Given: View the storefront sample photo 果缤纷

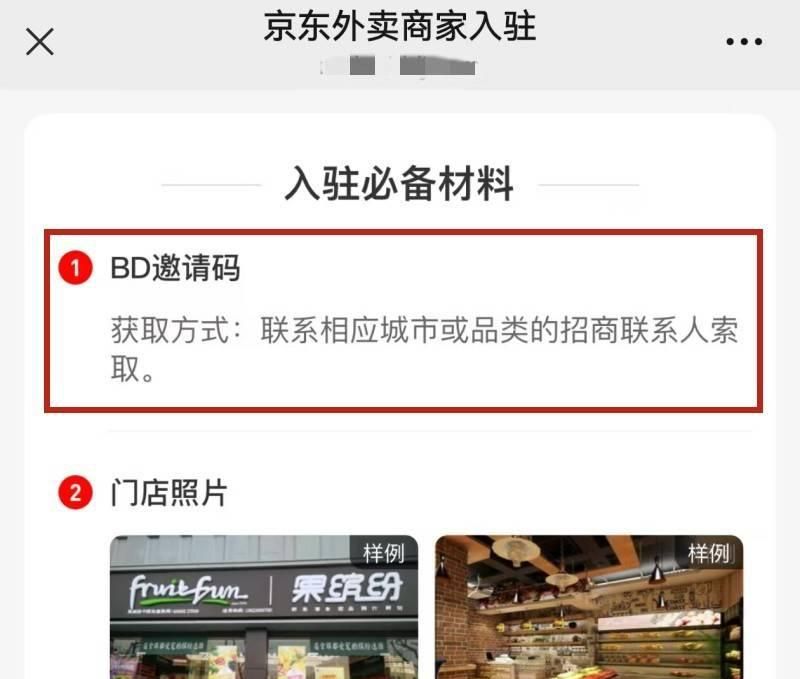Looking at the screenshot, I should (263, 607).
